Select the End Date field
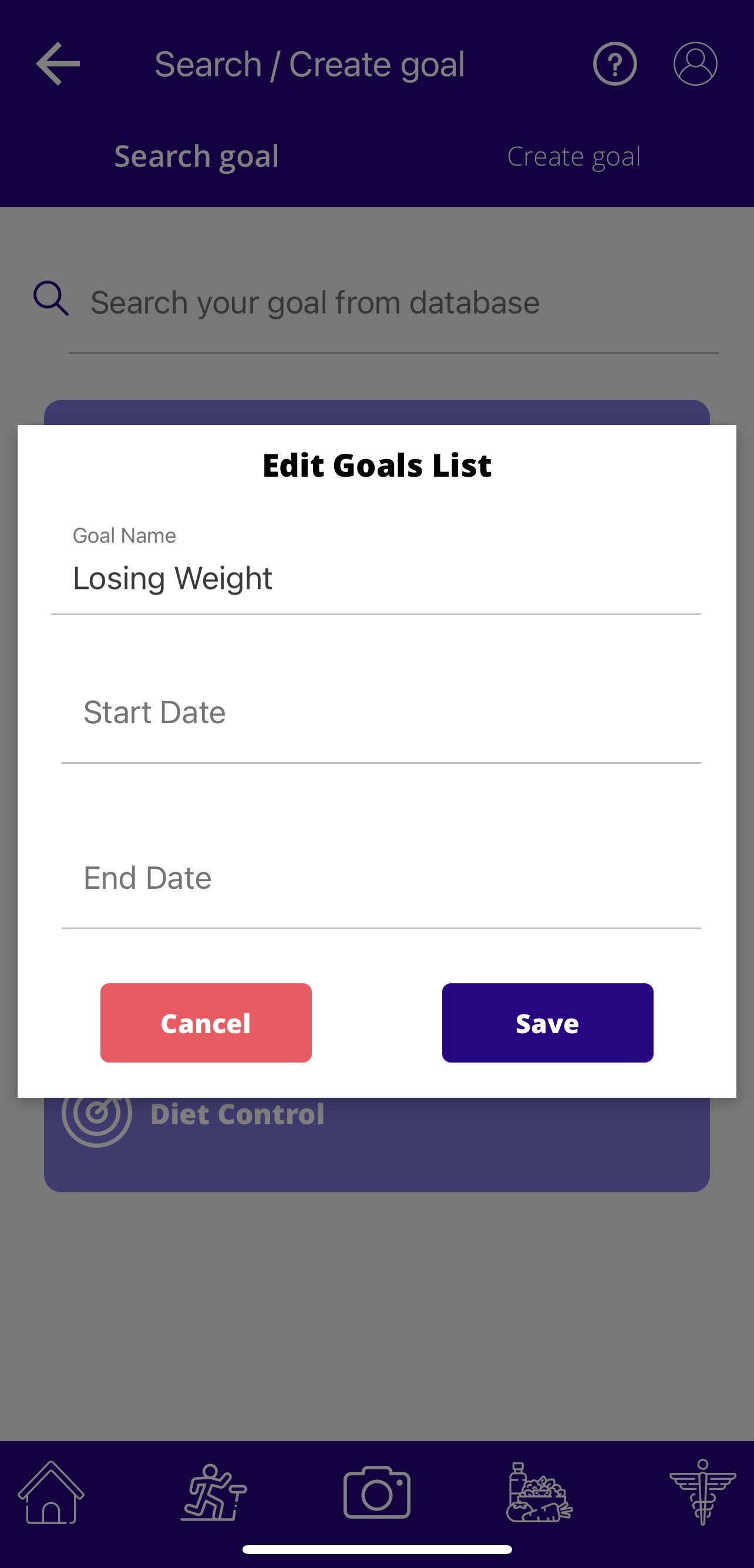This screenshot has width=754, height=1568. point(380,878)
